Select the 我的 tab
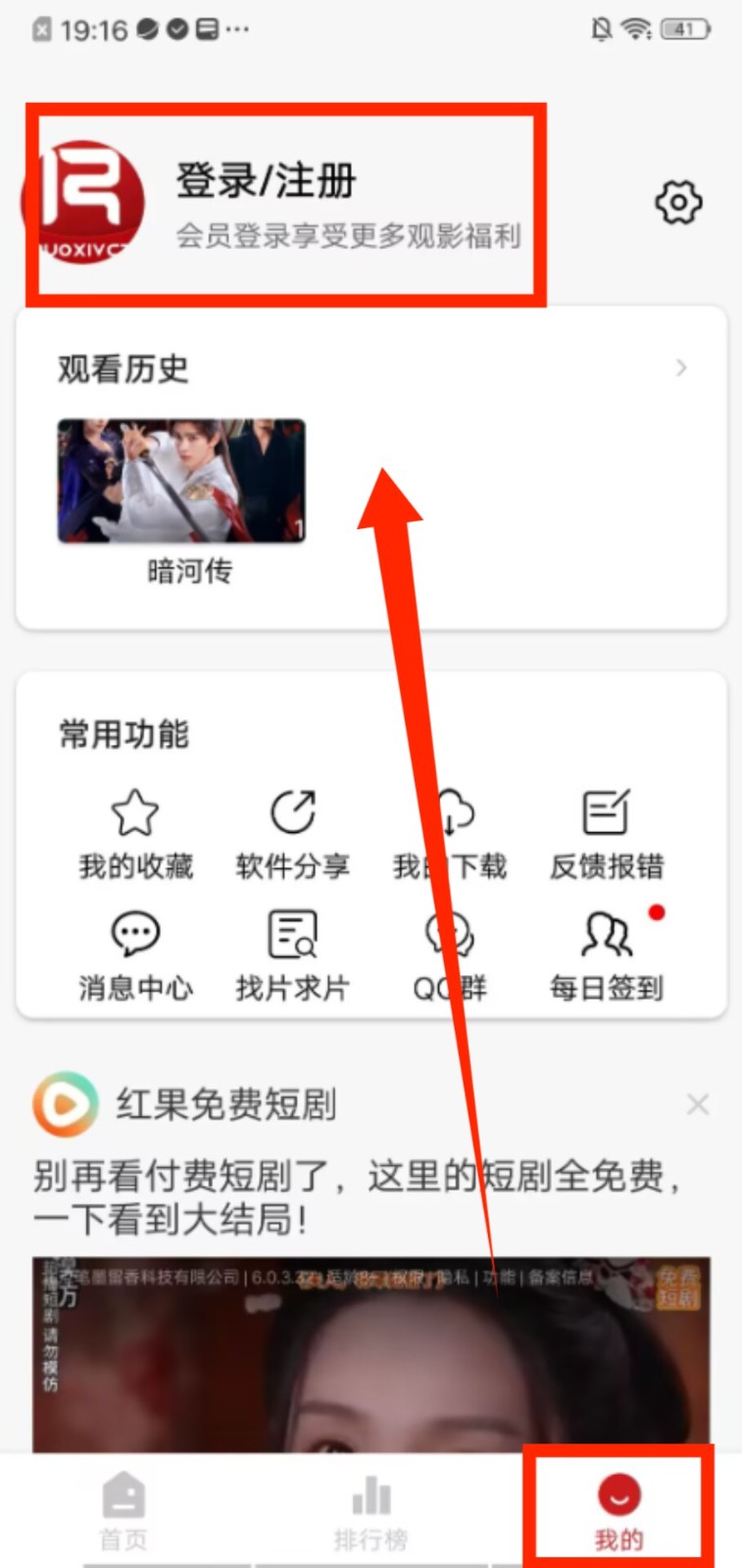 tap(618, 1510)
